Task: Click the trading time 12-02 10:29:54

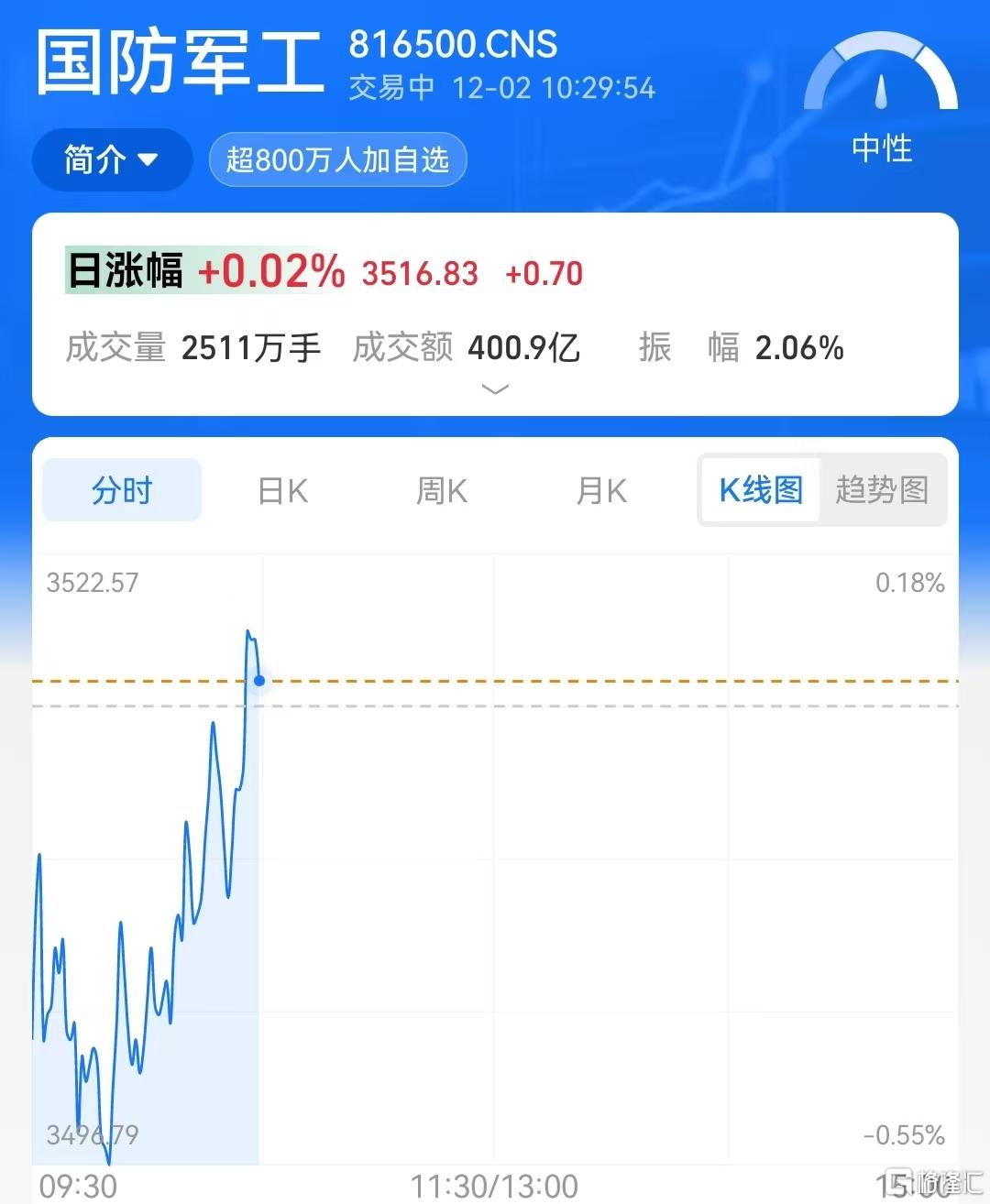Action: coord(554,88)
